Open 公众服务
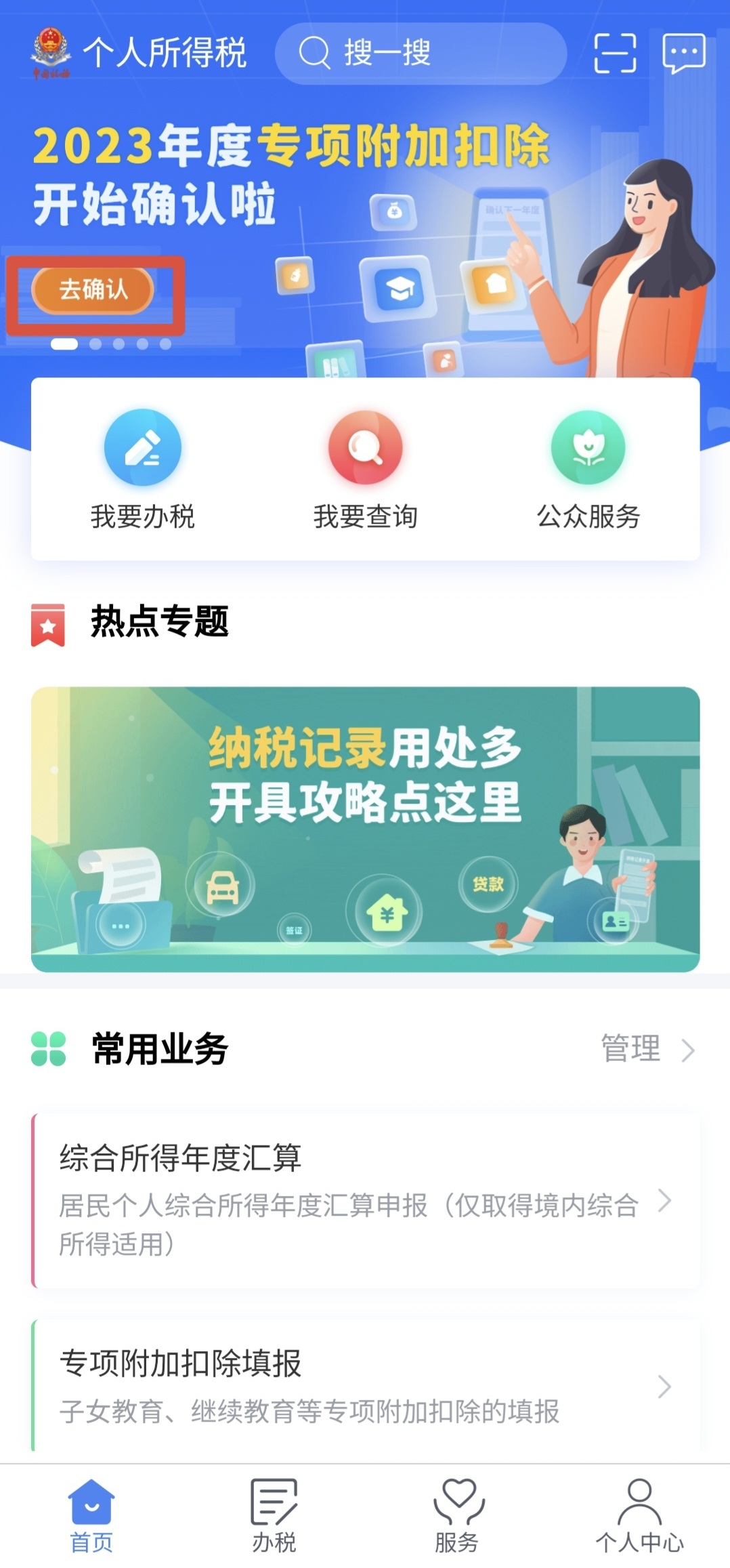This screenshot has height=1568, width=730. 588,469
